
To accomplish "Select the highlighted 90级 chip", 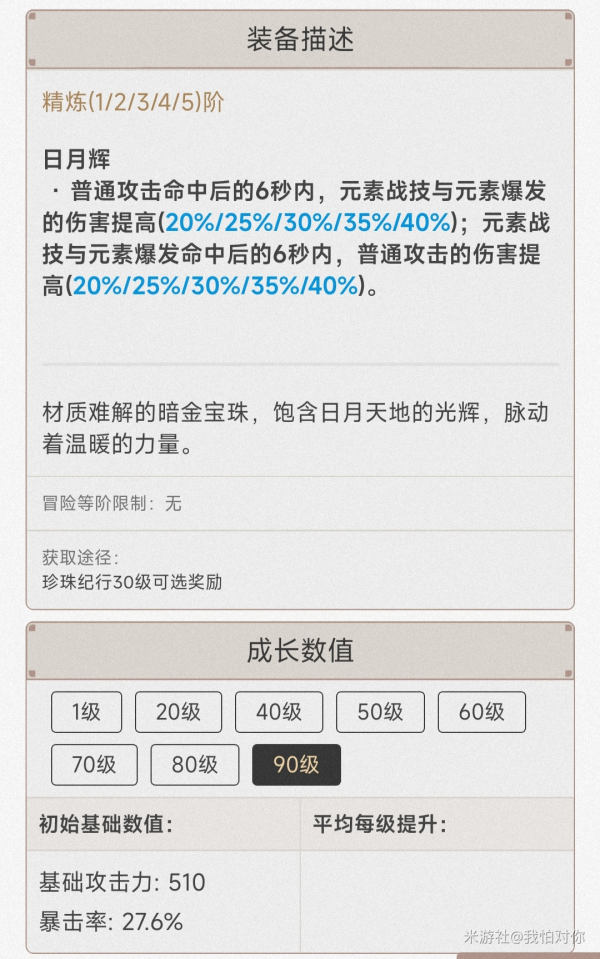I will click(296, 765).
